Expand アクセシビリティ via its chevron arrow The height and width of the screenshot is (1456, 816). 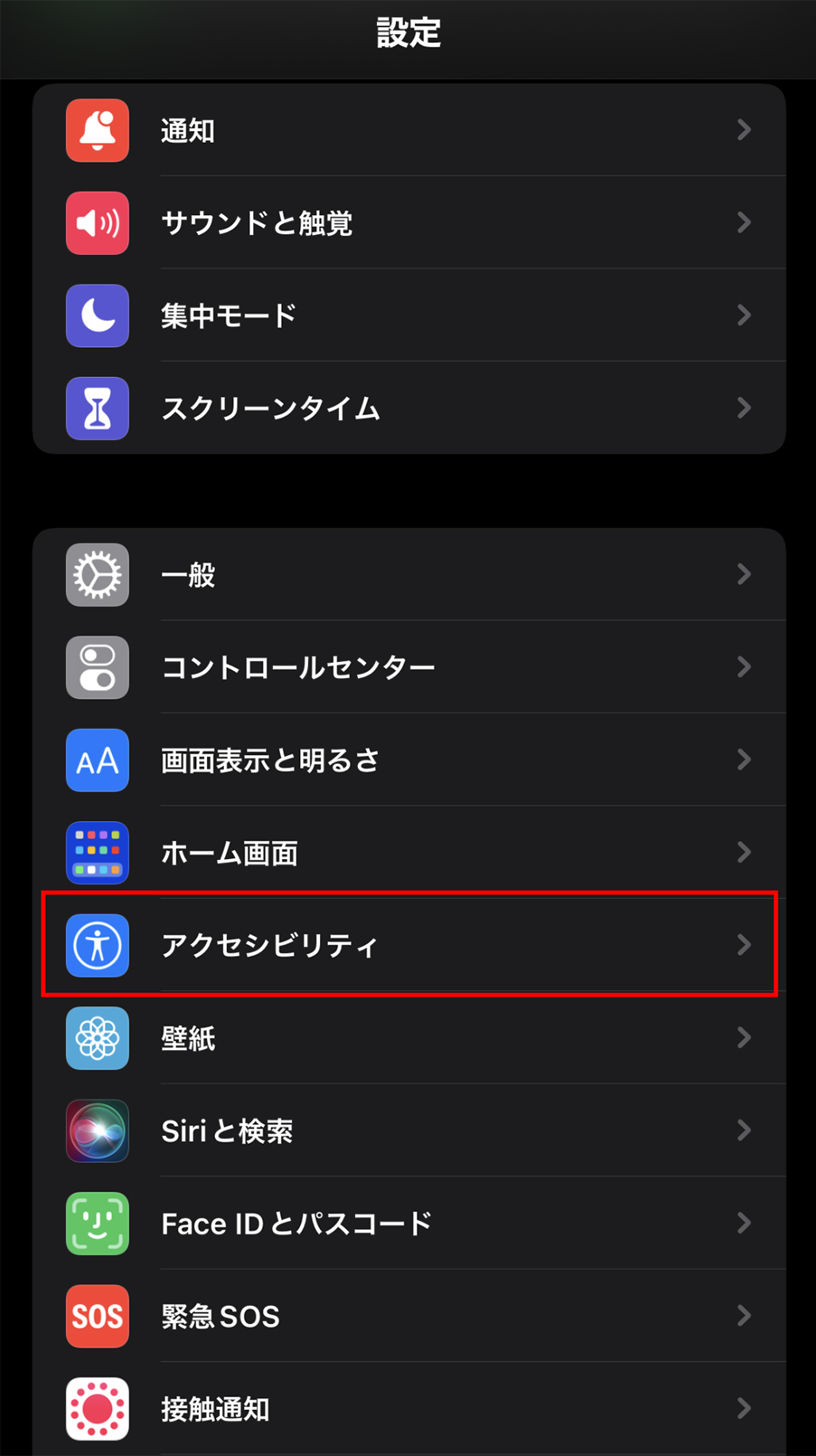[743, 946]
